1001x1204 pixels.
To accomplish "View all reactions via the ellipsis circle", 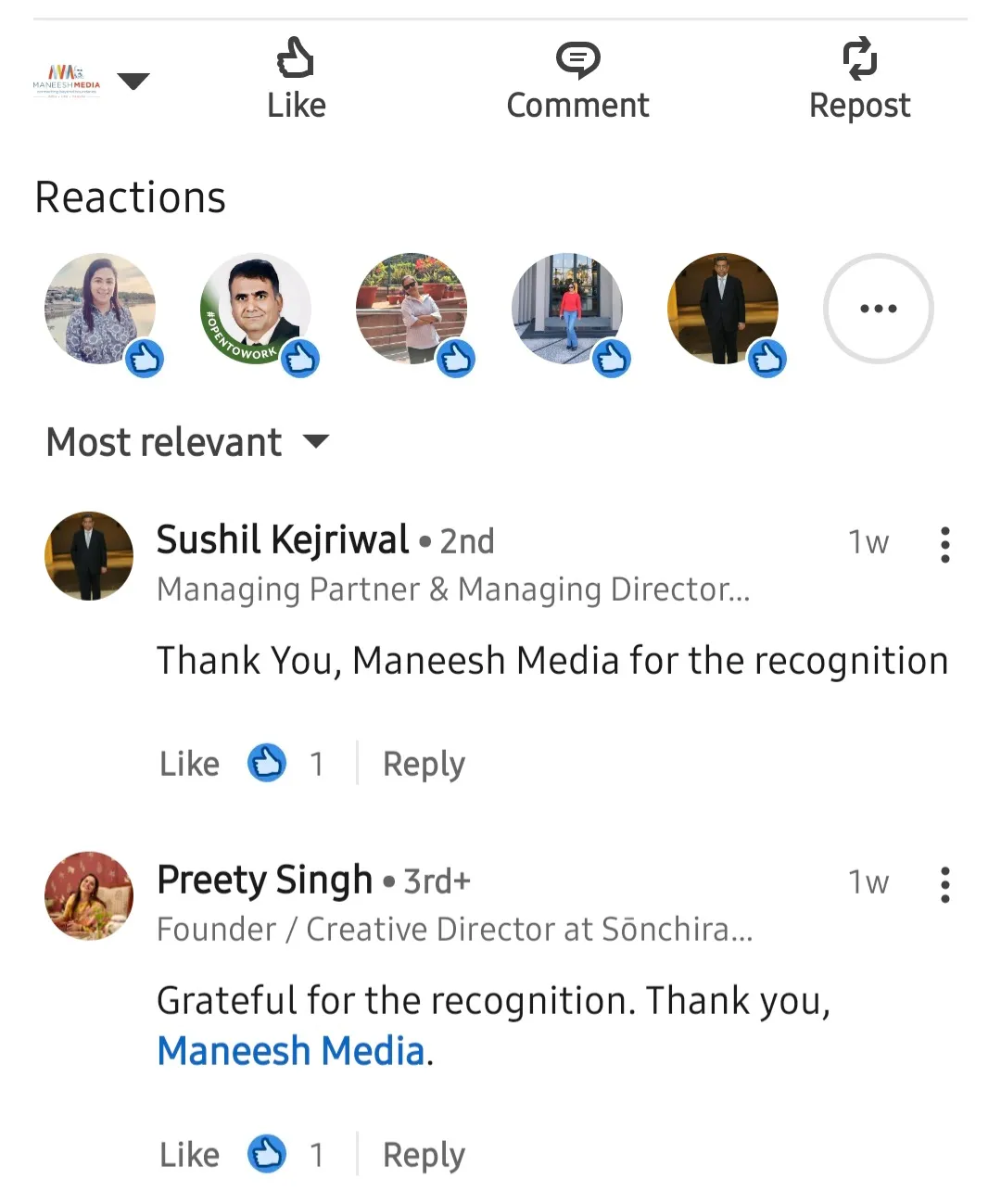I will coord(878,309).
